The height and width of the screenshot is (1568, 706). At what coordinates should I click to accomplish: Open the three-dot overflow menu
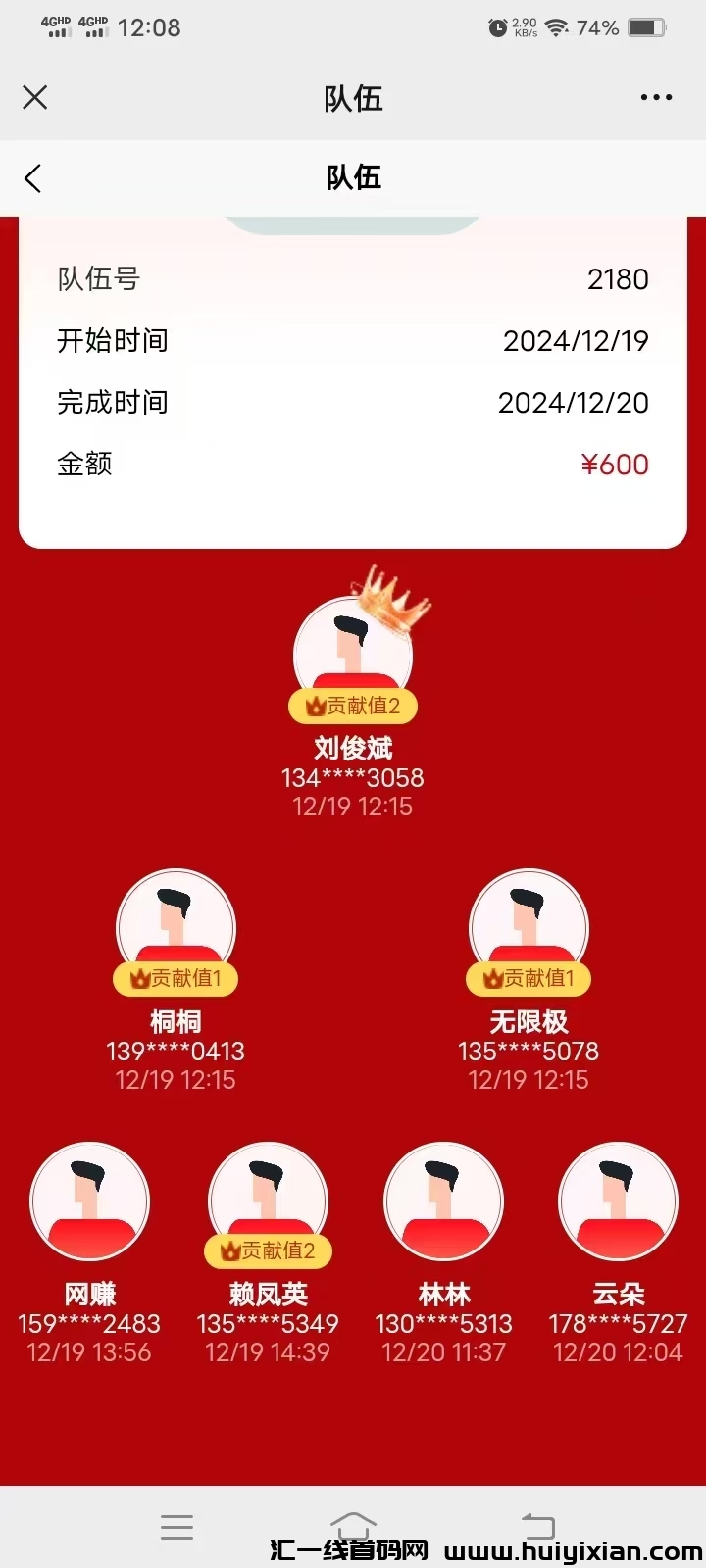(x=655, y=97)
